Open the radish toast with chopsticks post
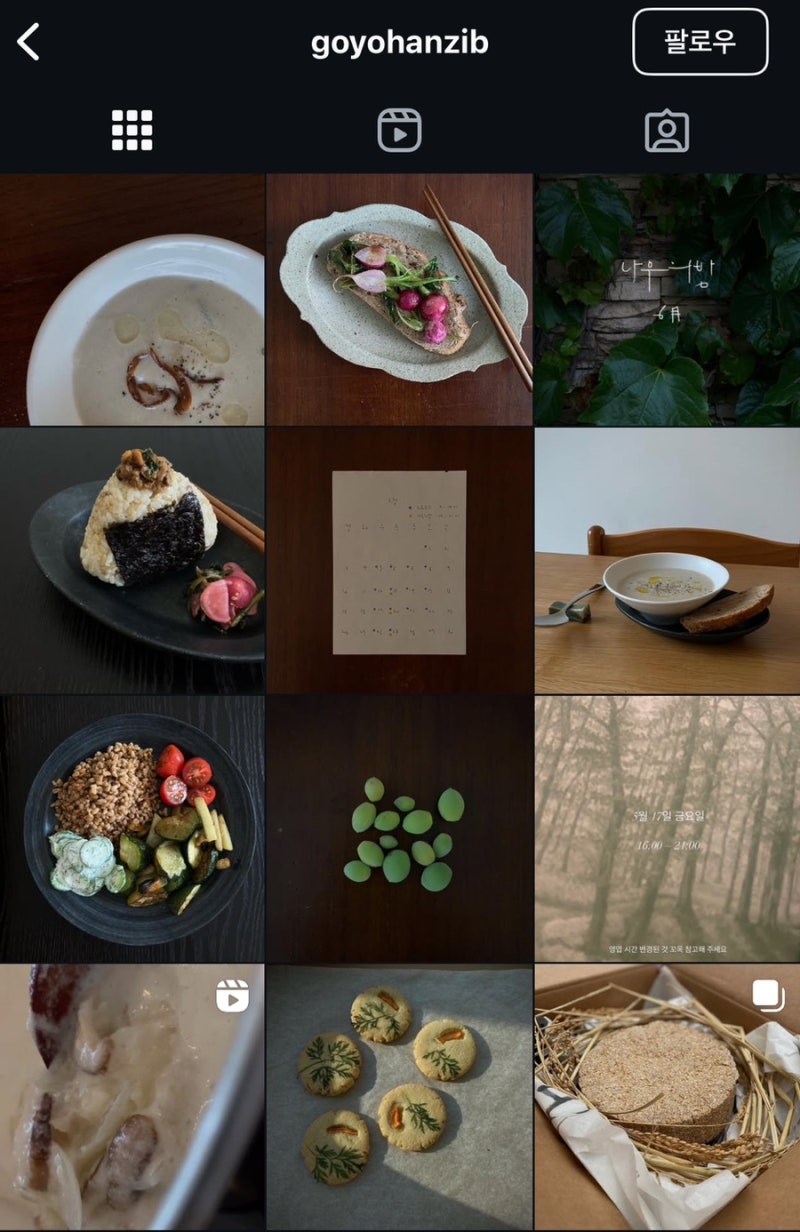 coord(399,300)
